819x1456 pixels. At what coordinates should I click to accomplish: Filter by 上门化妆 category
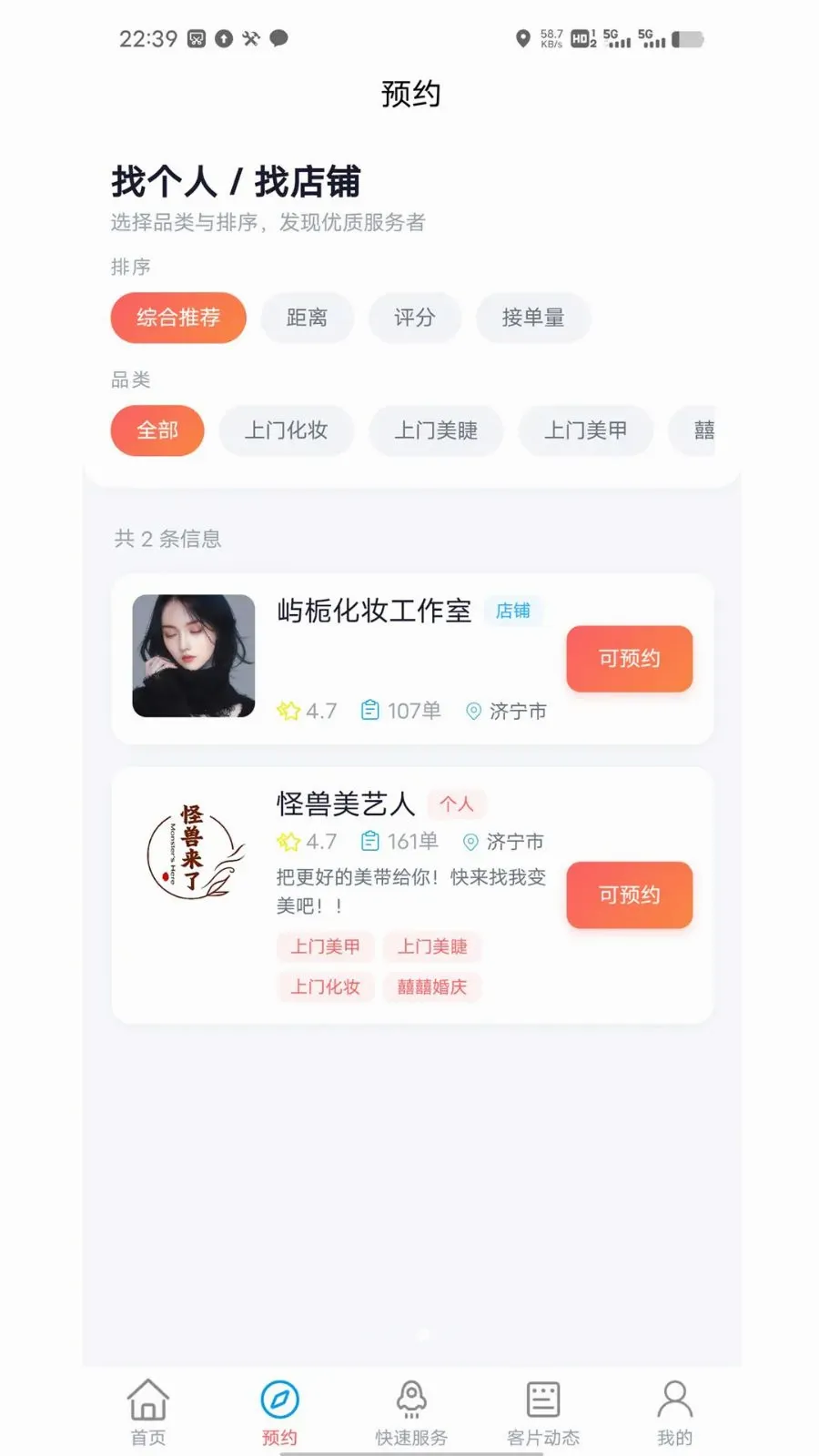click(286, 430)
